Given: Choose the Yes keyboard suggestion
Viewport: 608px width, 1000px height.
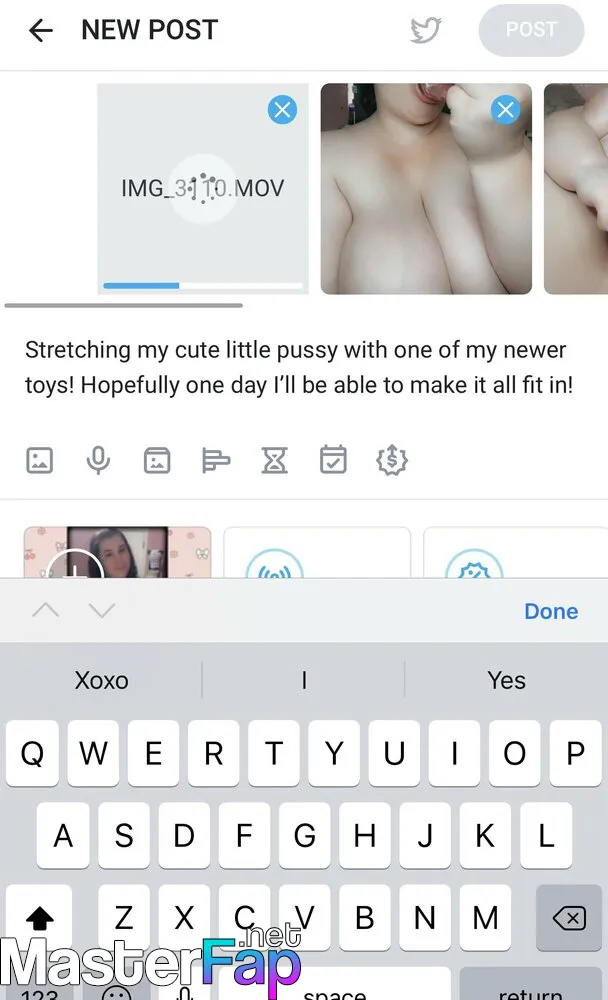Looking at the screenshot, I should pos(507,680).
